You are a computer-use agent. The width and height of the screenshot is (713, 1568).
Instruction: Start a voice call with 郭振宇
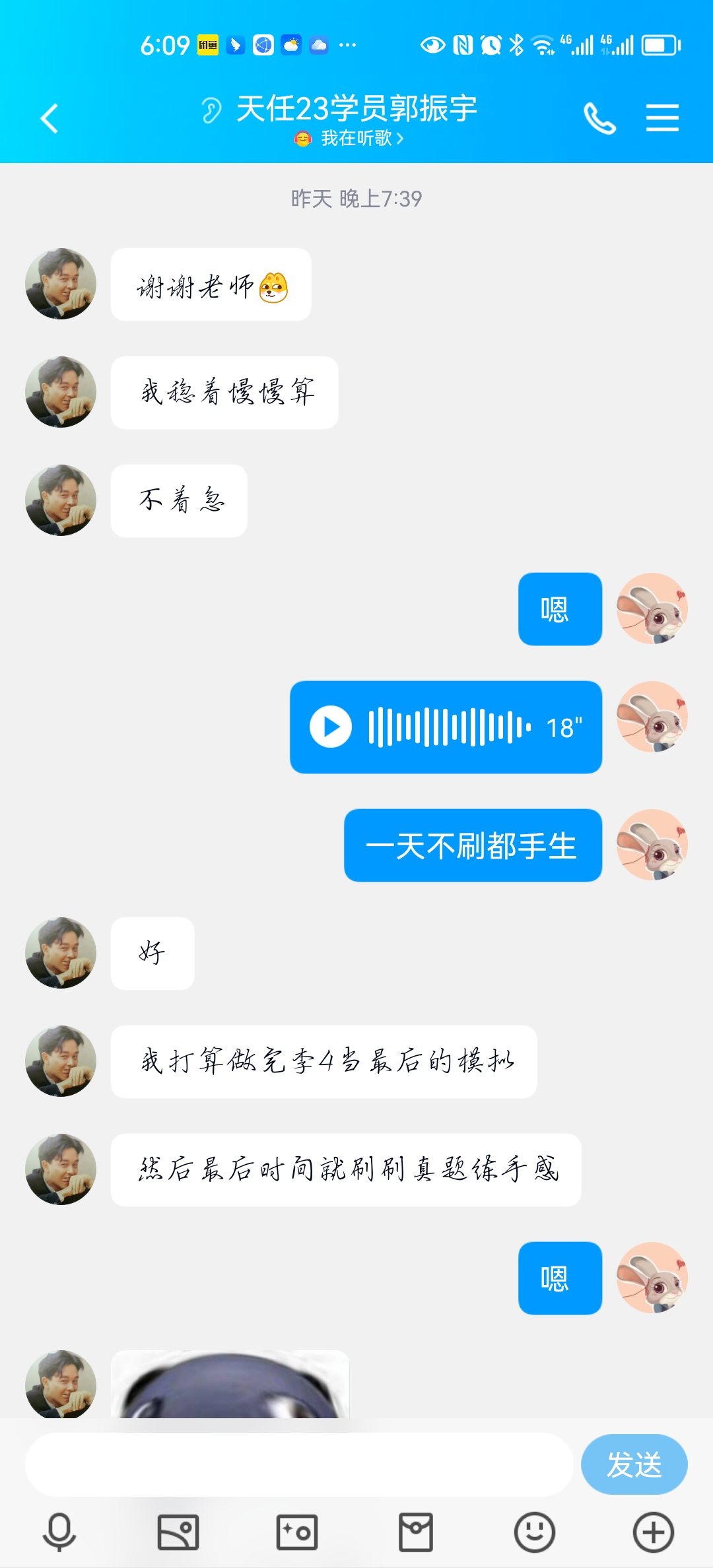coord(599,119)
